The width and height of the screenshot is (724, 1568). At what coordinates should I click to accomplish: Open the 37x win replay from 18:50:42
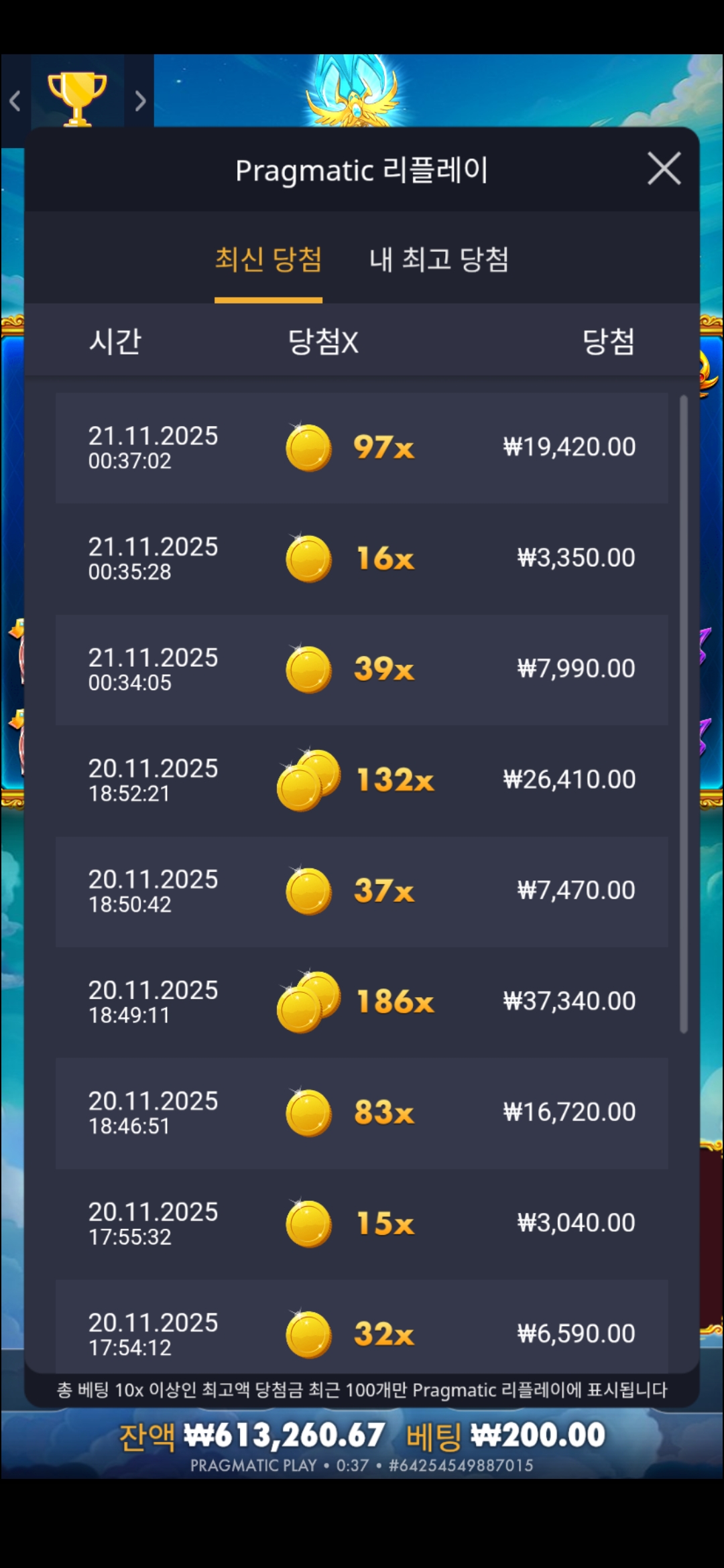coord(361,891)
